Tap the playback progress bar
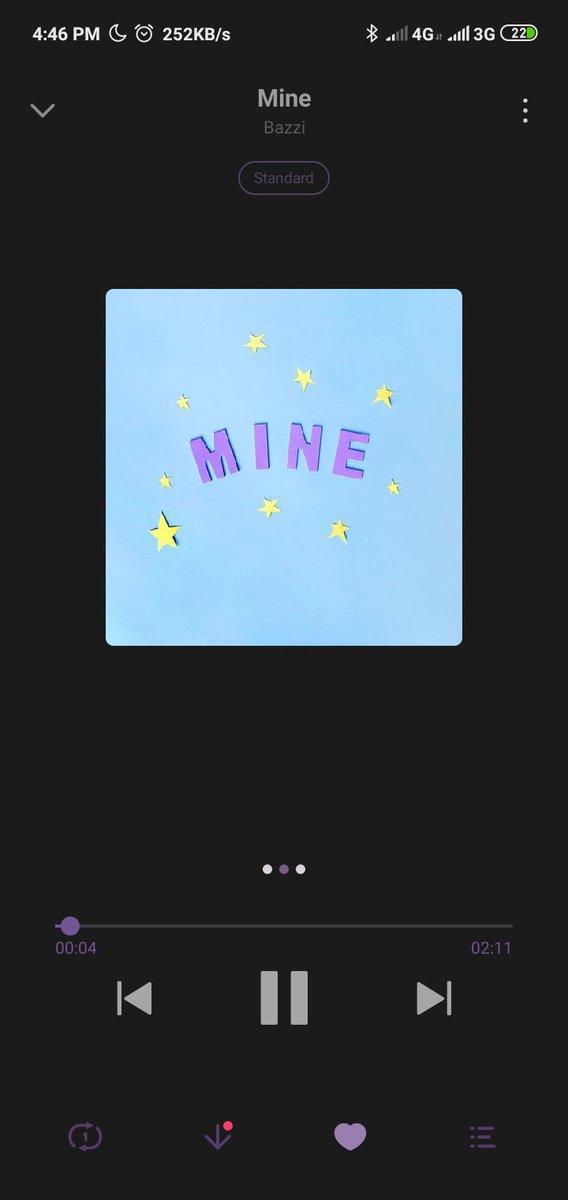568x1200 pixels. click(284, 926)
